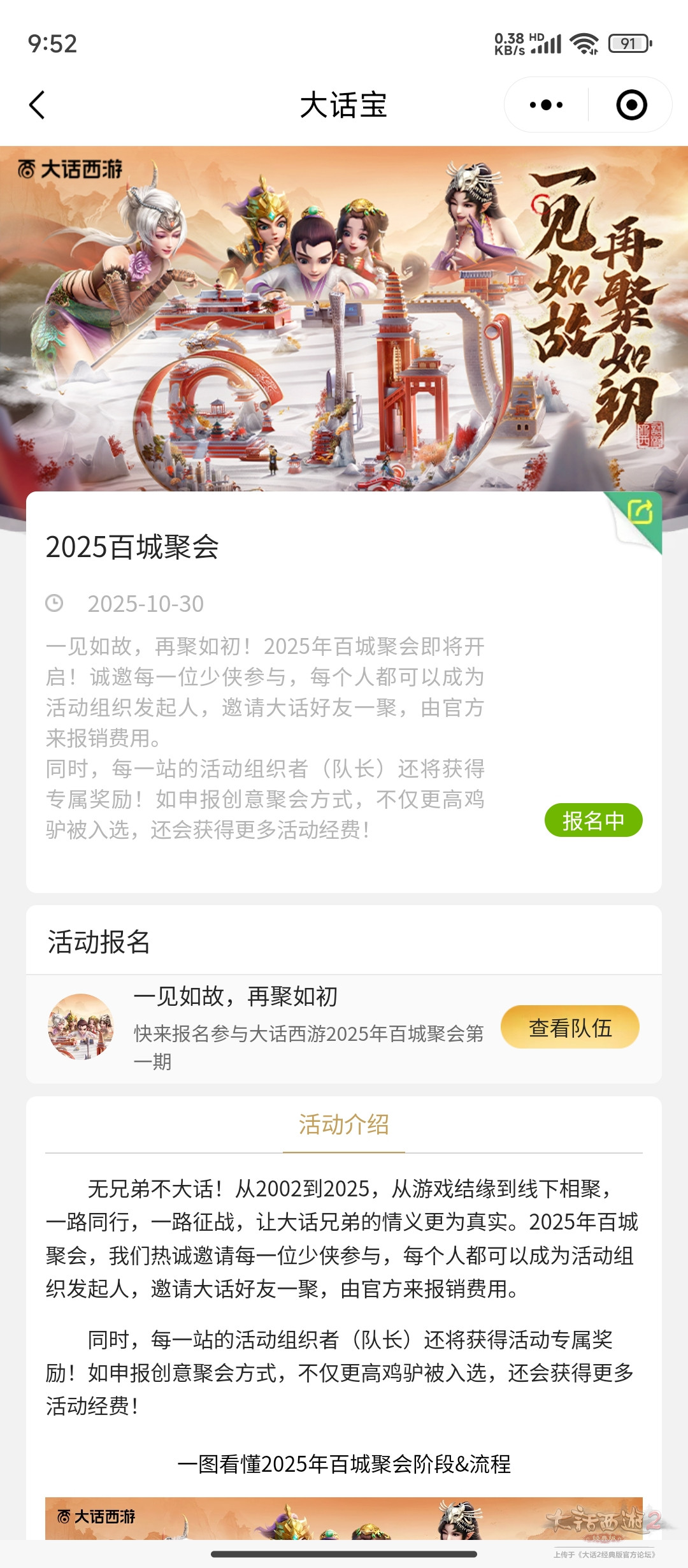Close the mini program with the circle button
Screen dimensions: 688x1568
tap(631, 105)
